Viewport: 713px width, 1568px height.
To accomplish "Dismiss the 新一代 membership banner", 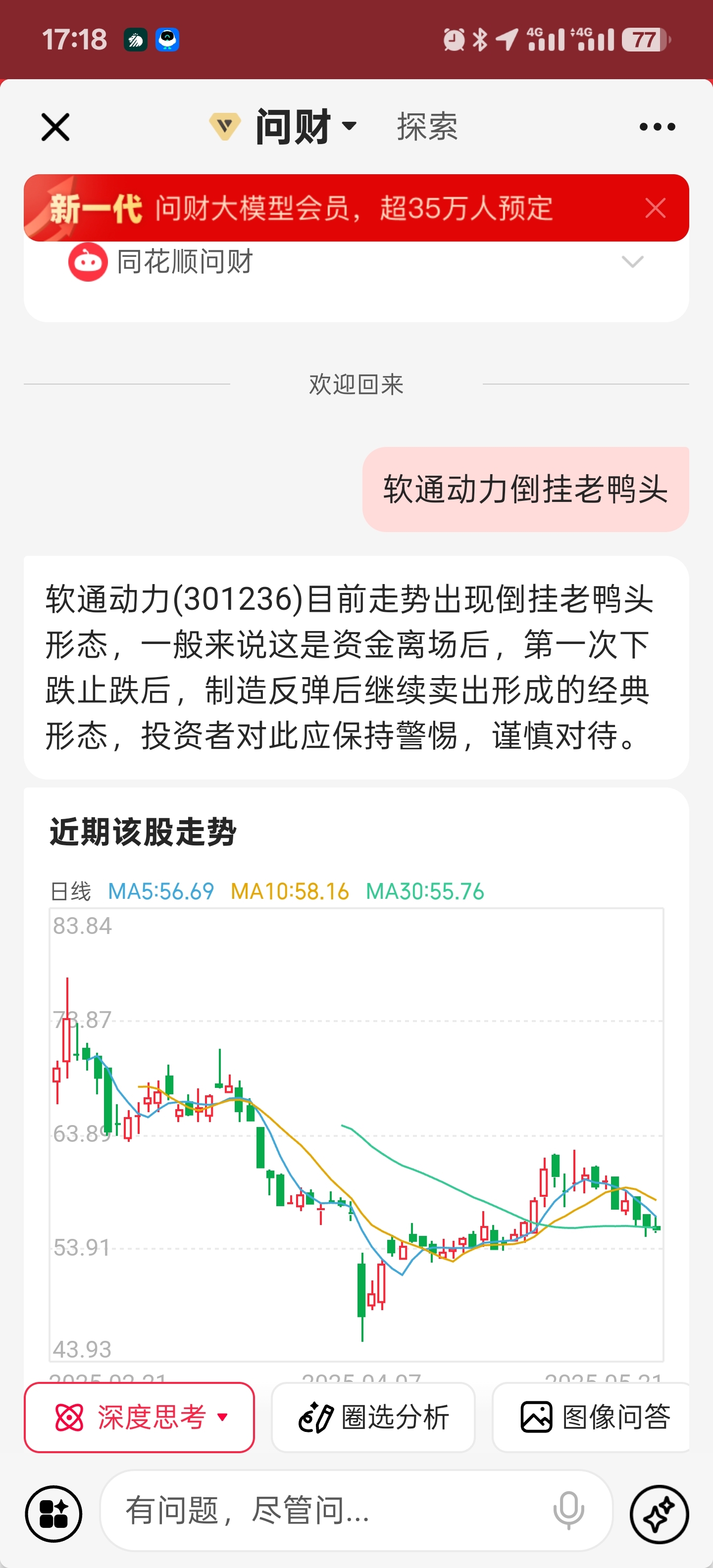I will [x=655, y=208].
